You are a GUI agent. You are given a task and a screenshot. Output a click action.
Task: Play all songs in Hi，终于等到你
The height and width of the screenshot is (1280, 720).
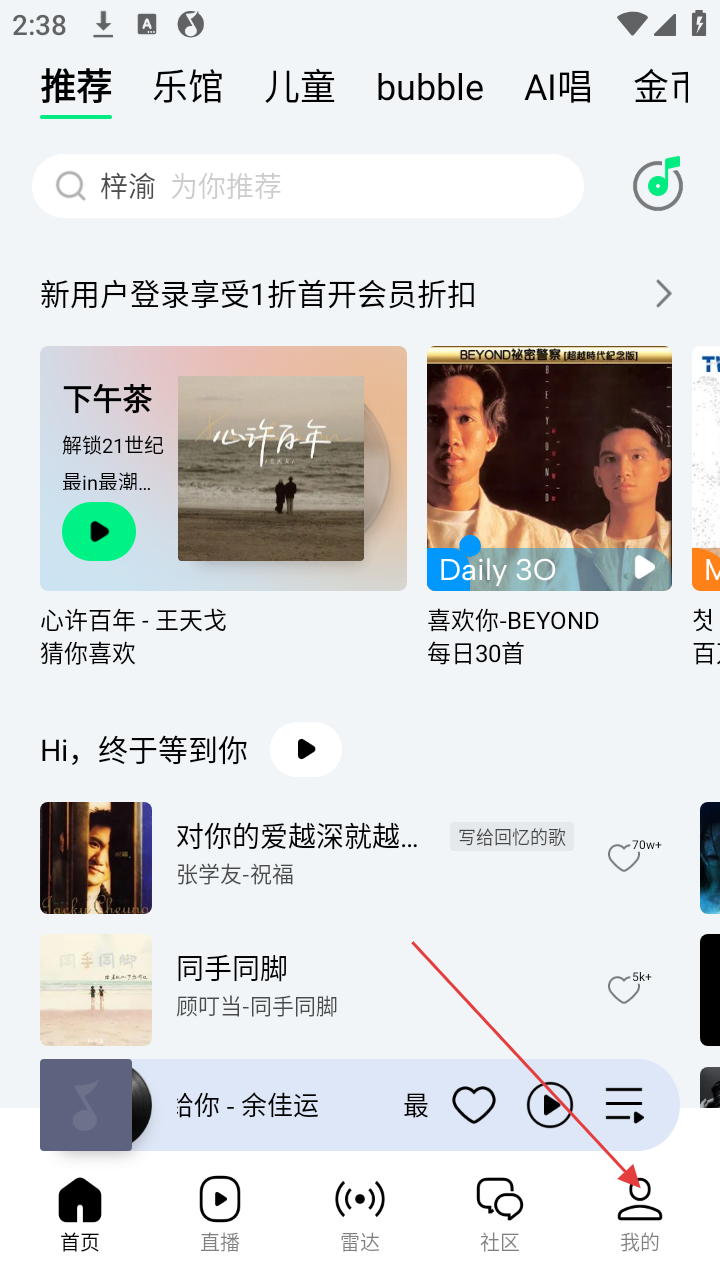point(306,749)
